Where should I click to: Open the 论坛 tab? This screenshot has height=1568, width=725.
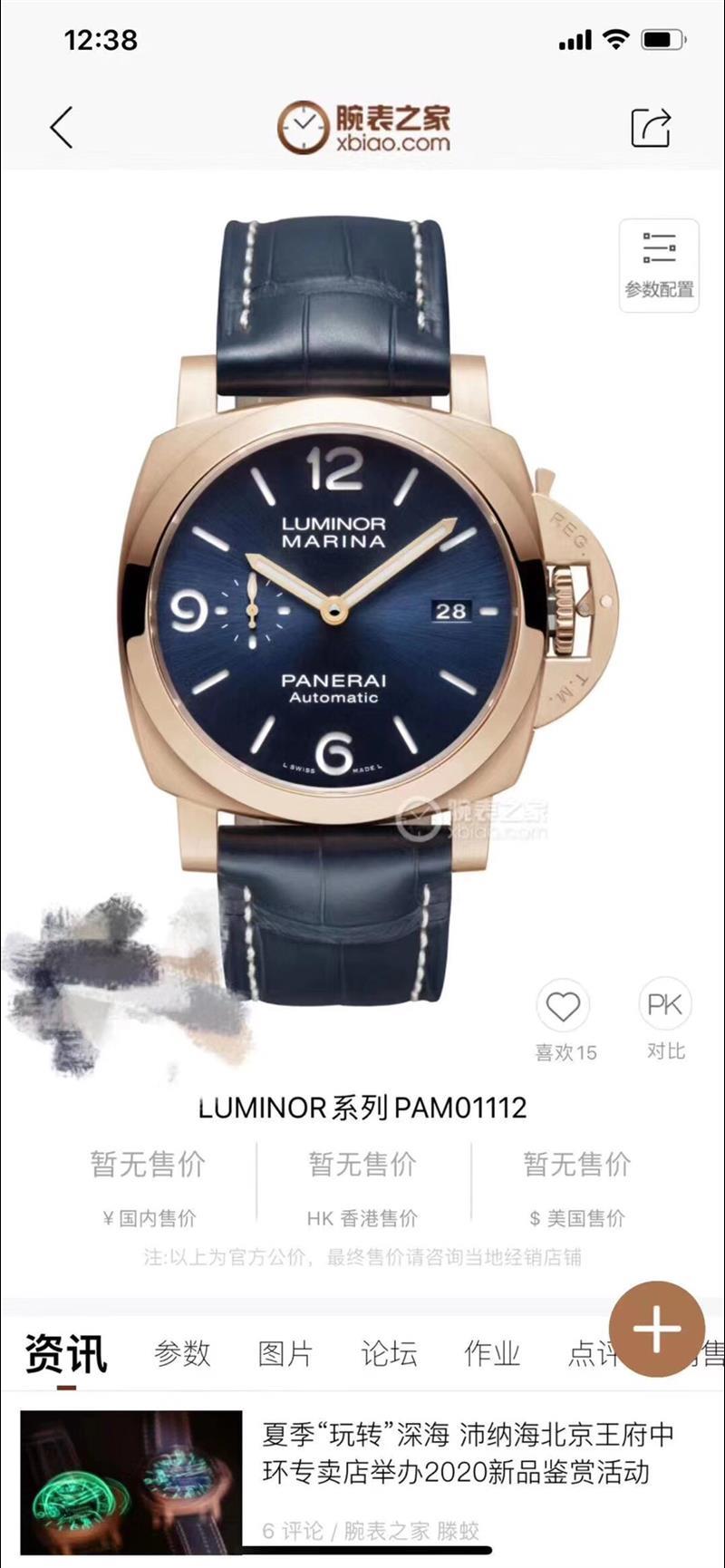coord(389,1353)
